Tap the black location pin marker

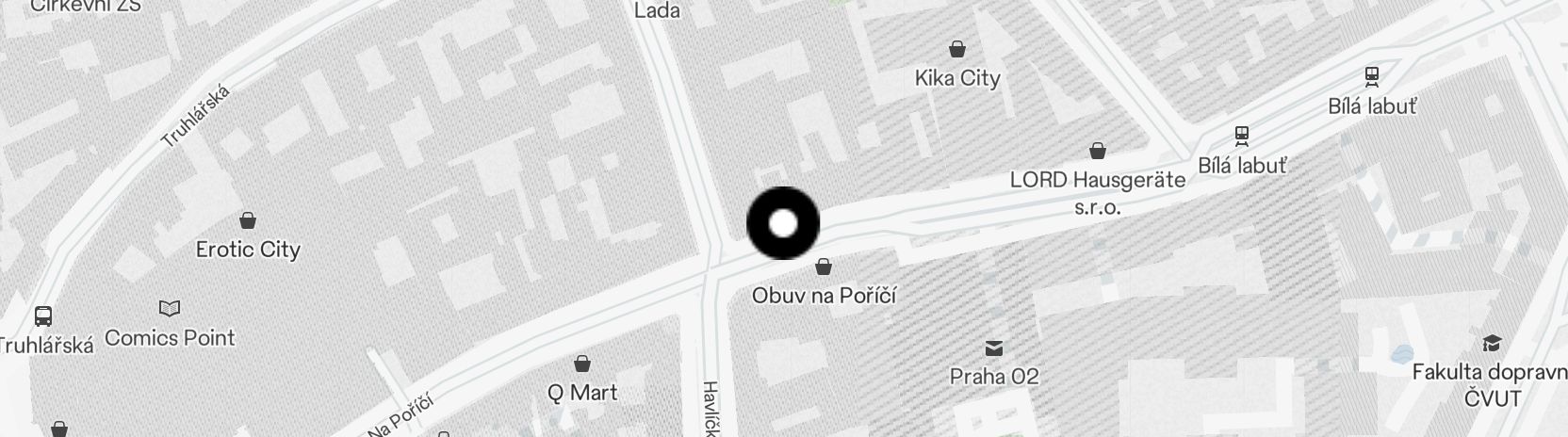[783, 224]
